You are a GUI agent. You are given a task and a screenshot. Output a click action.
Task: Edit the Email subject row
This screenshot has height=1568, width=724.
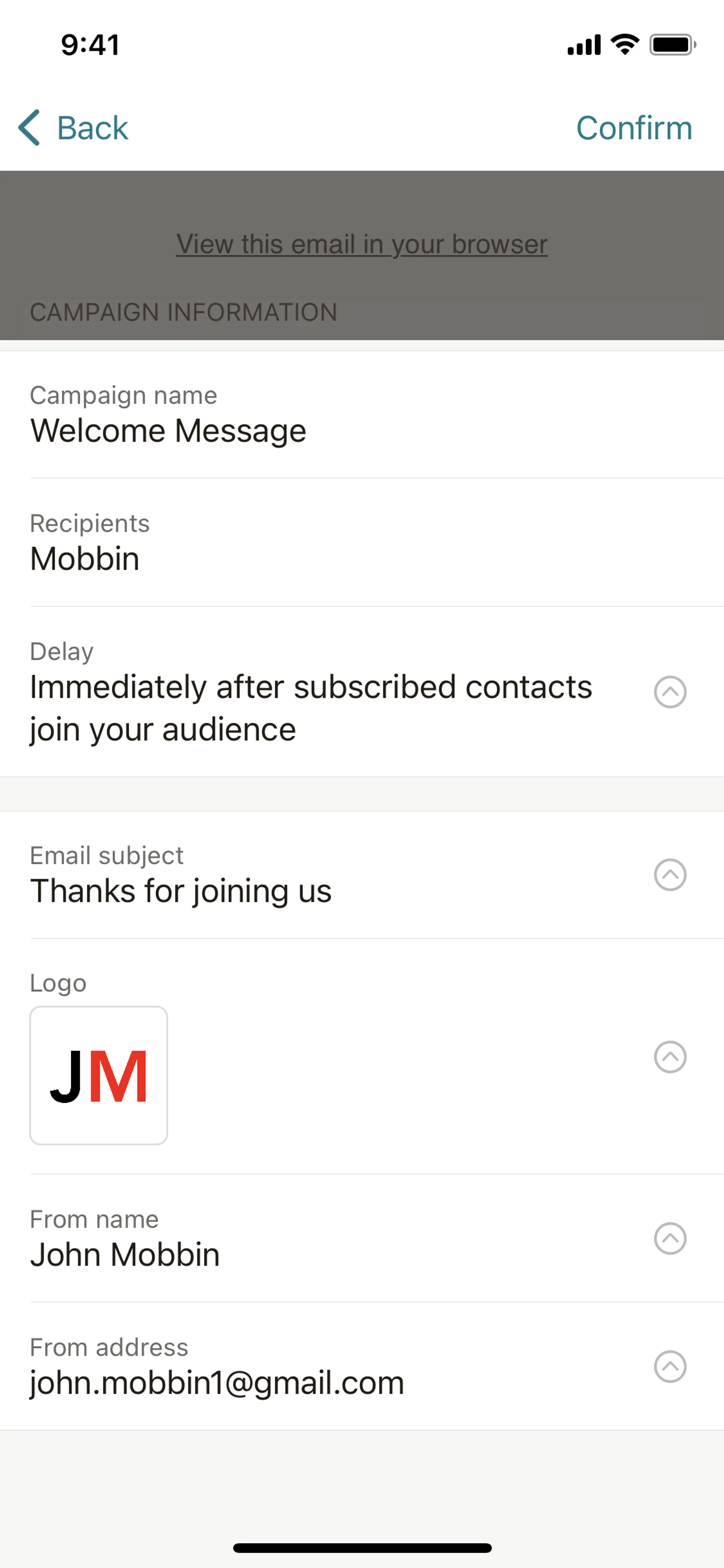[x=670, y=875]
